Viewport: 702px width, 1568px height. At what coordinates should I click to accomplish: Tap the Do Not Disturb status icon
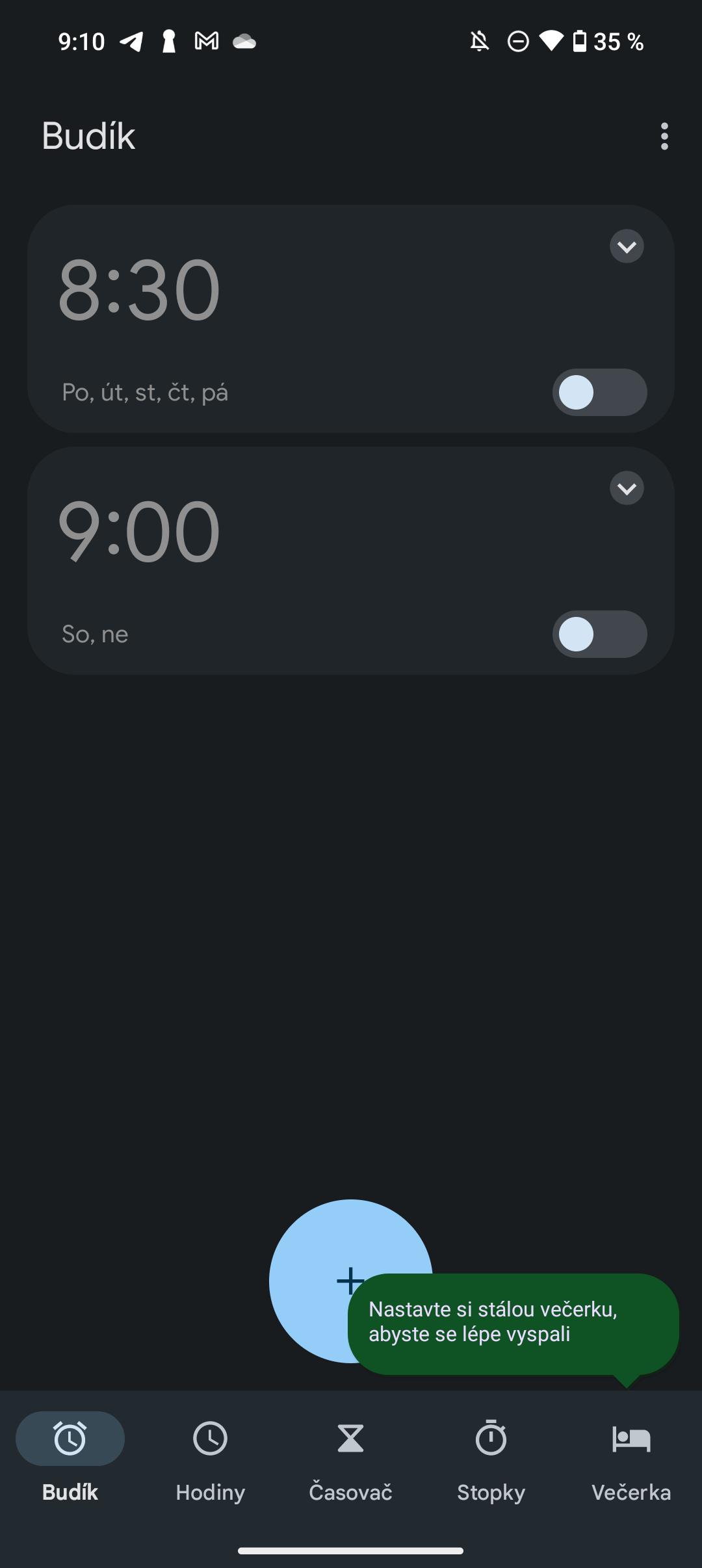[x=517, y=41]
